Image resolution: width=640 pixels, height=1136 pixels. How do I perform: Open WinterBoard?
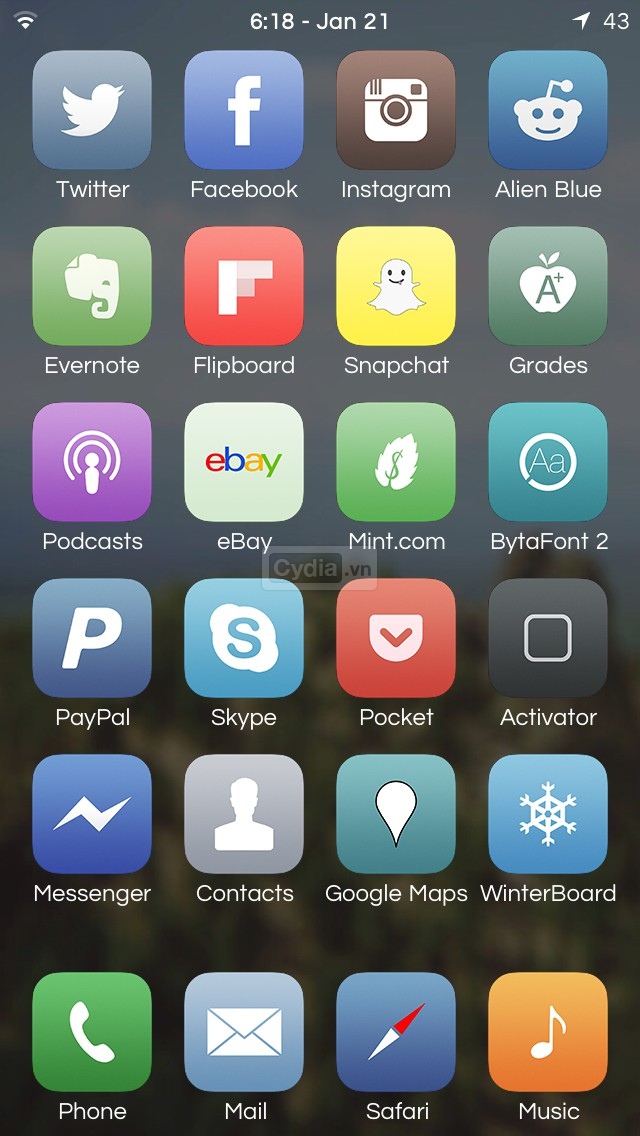pyautogui.click(x=548, y=815)
